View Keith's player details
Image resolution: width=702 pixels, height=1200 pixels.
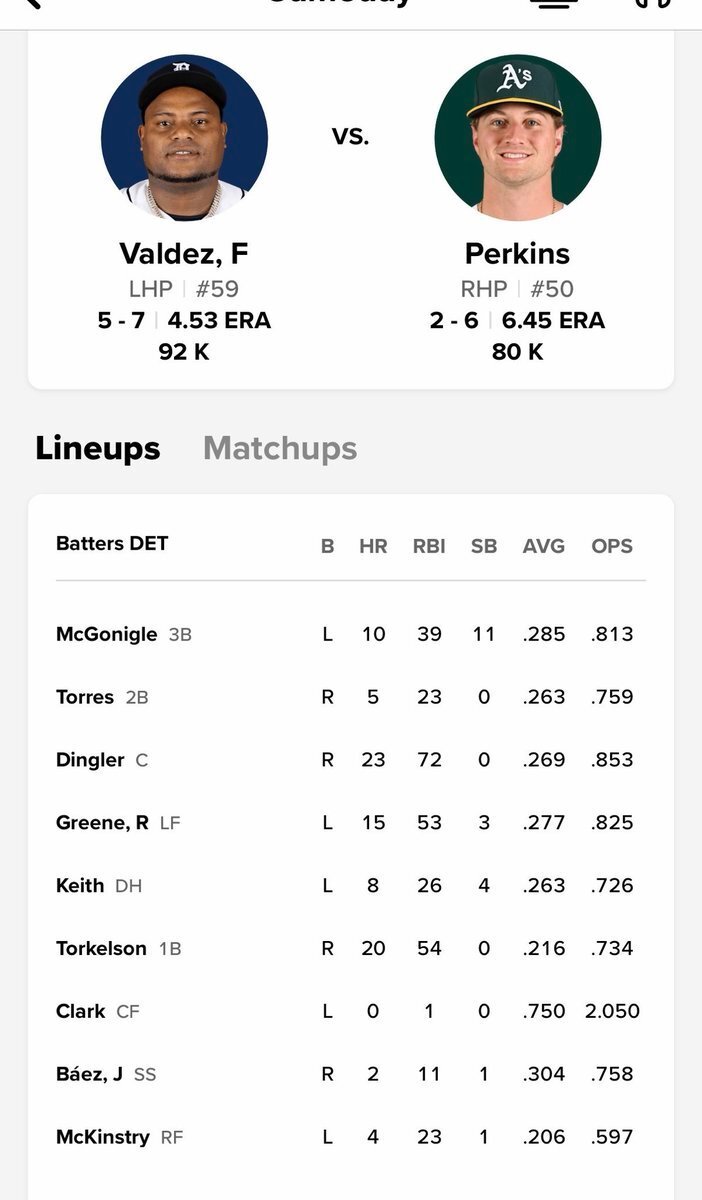[350, 886]
